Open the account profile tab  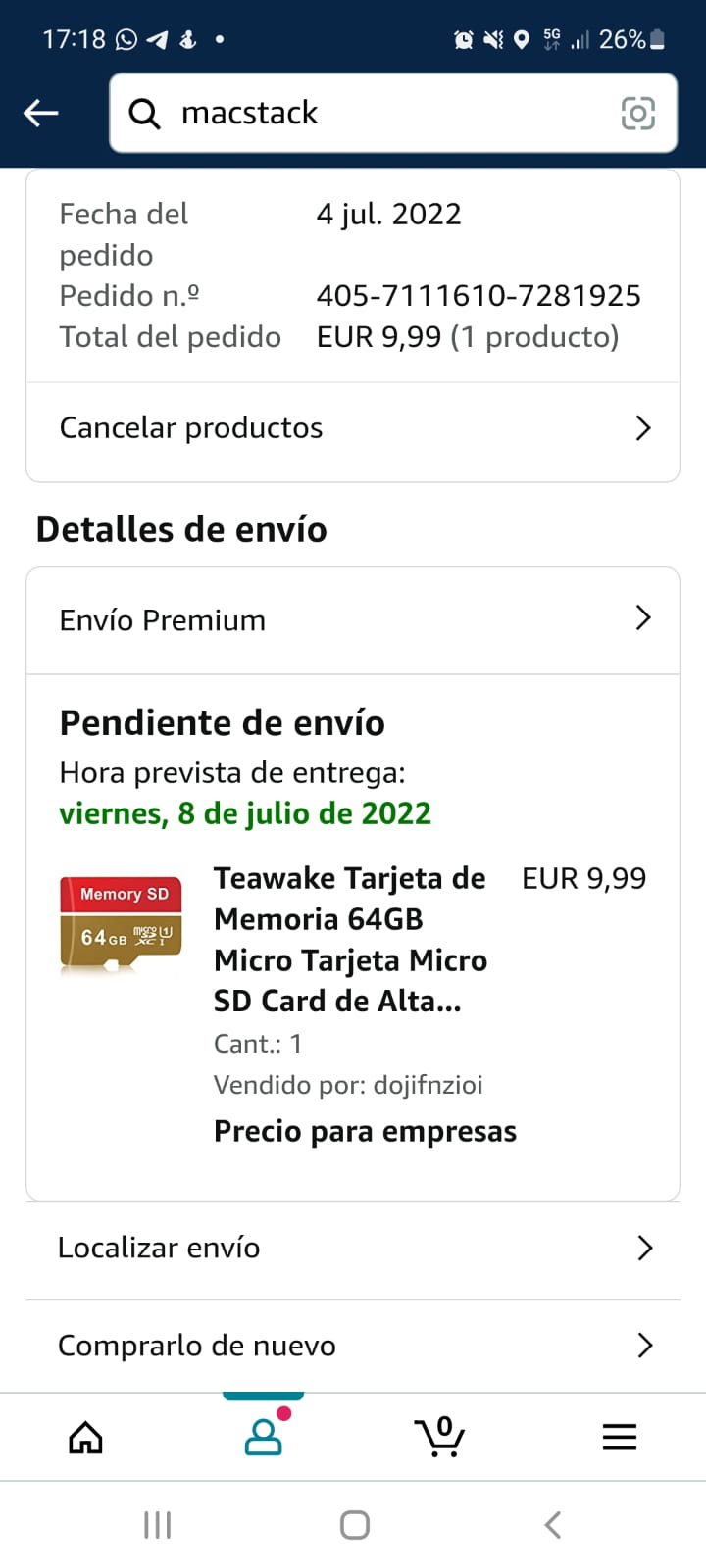[x=263, y=1436]
